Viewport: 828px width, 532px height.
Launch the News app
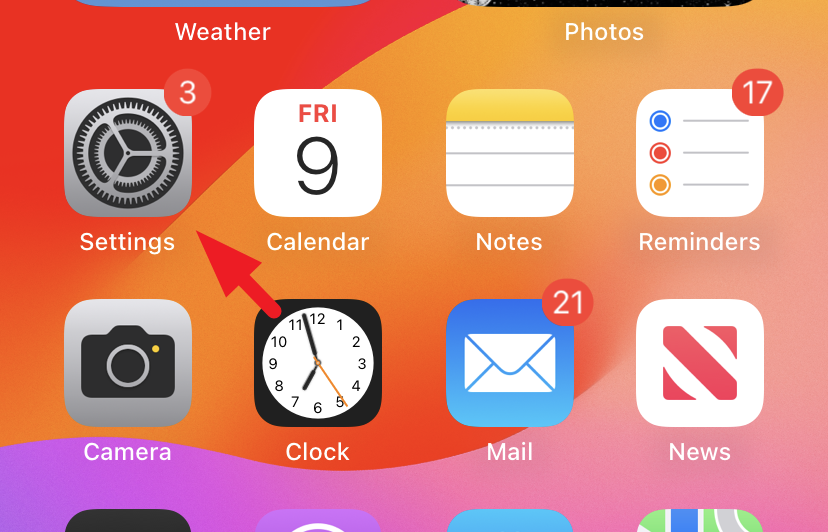[700, 363]
